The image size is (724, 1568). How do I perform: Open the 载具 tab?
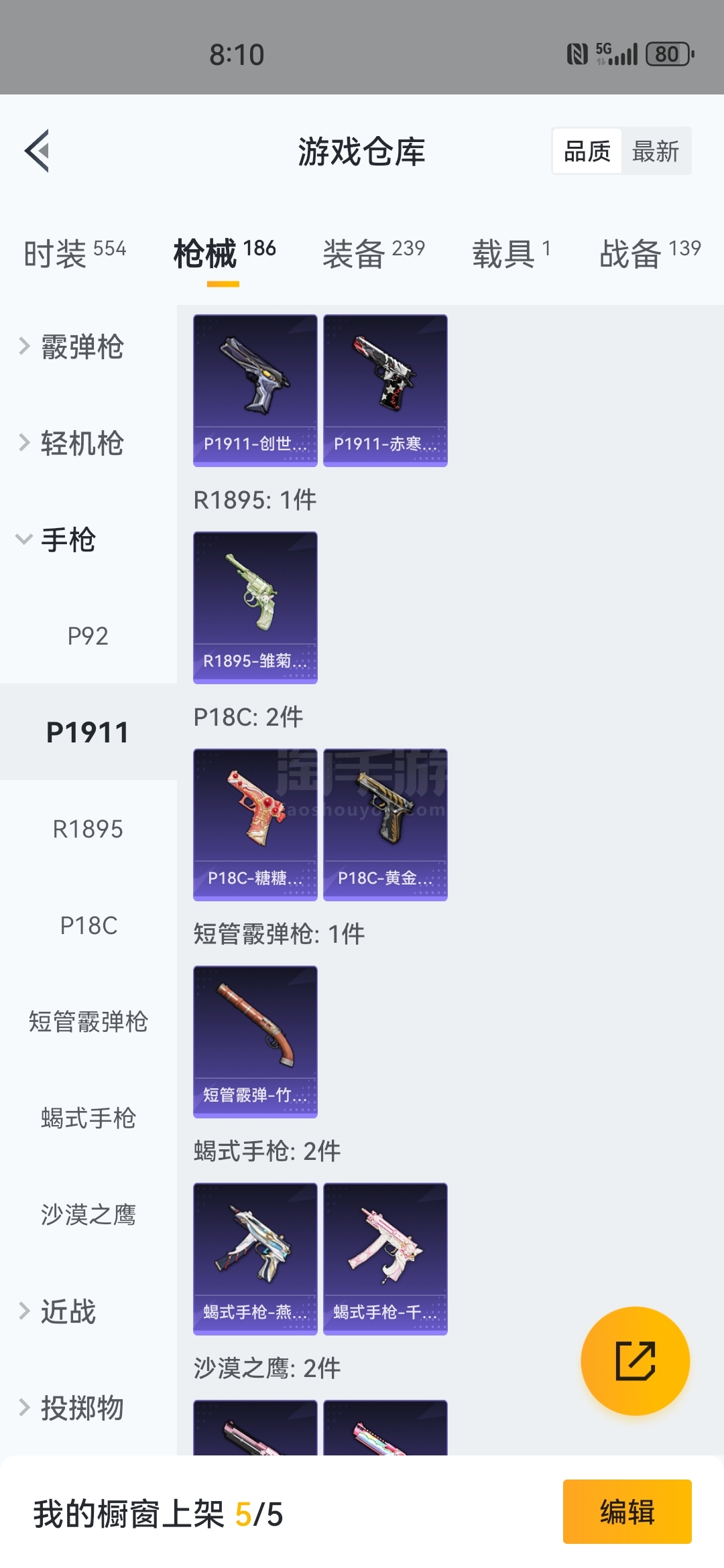pos(511,254)
